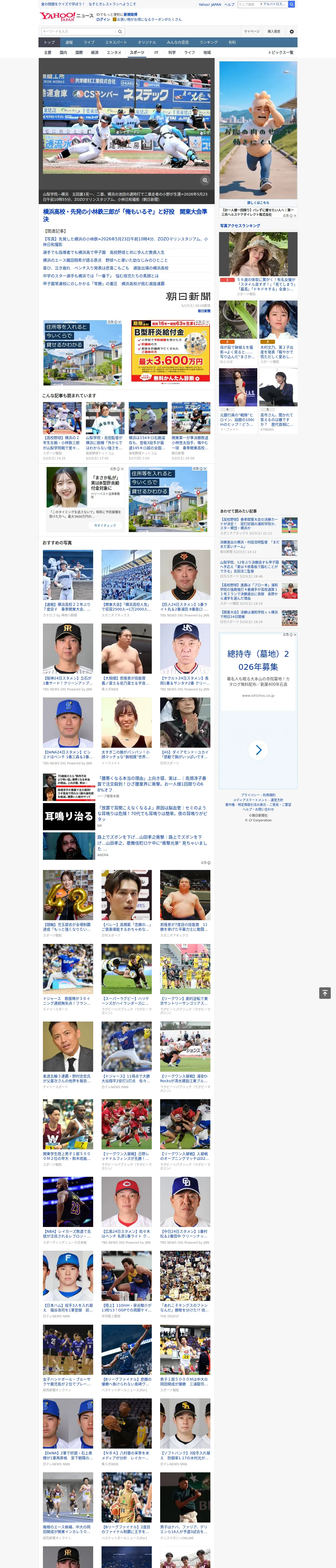Switch to the ランキング tab
Image resolution: width=336 pixels, height=1568 pixels.
tap(209, 43)
